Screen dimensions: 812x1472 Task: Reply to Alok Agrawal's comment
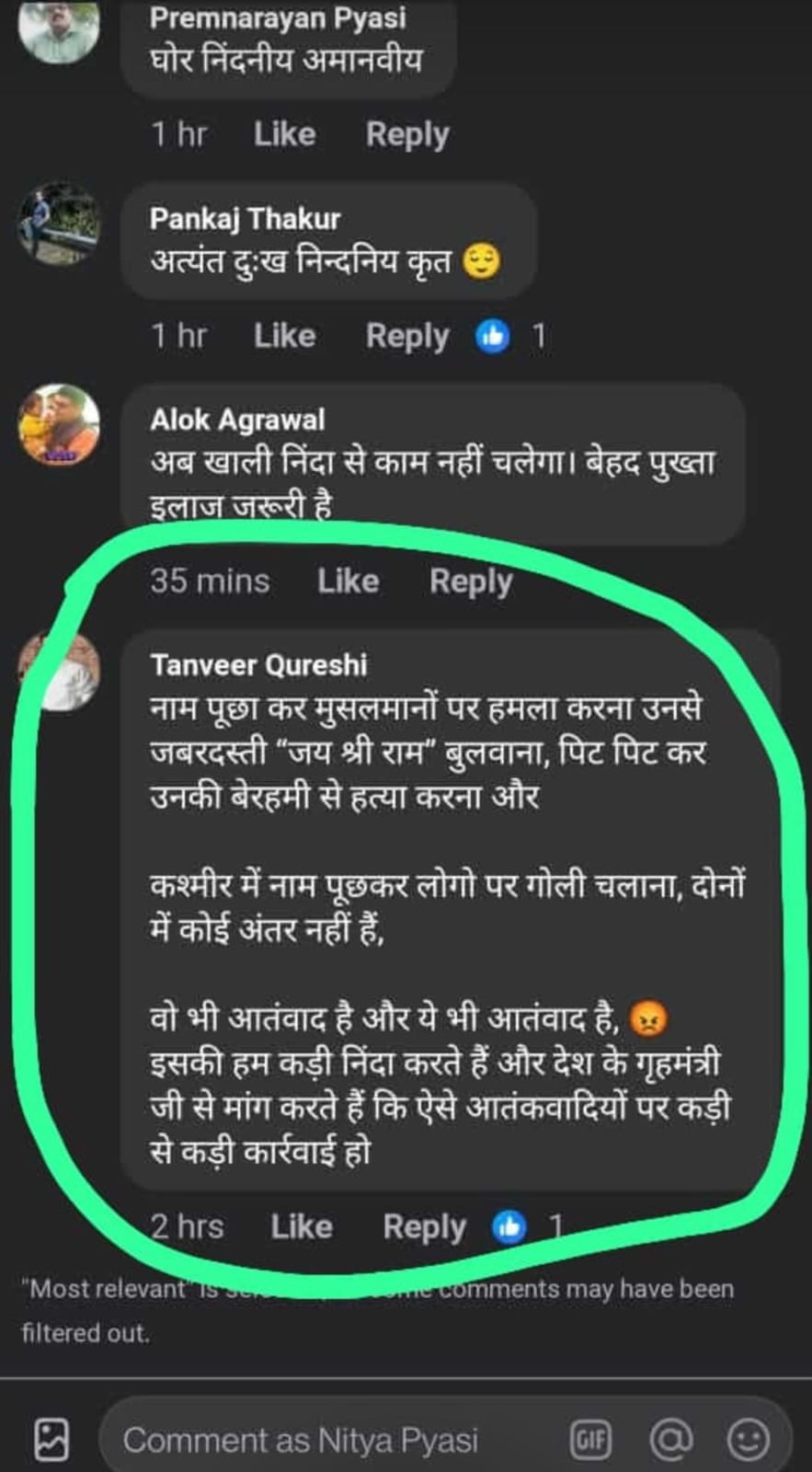pos(471,581)
